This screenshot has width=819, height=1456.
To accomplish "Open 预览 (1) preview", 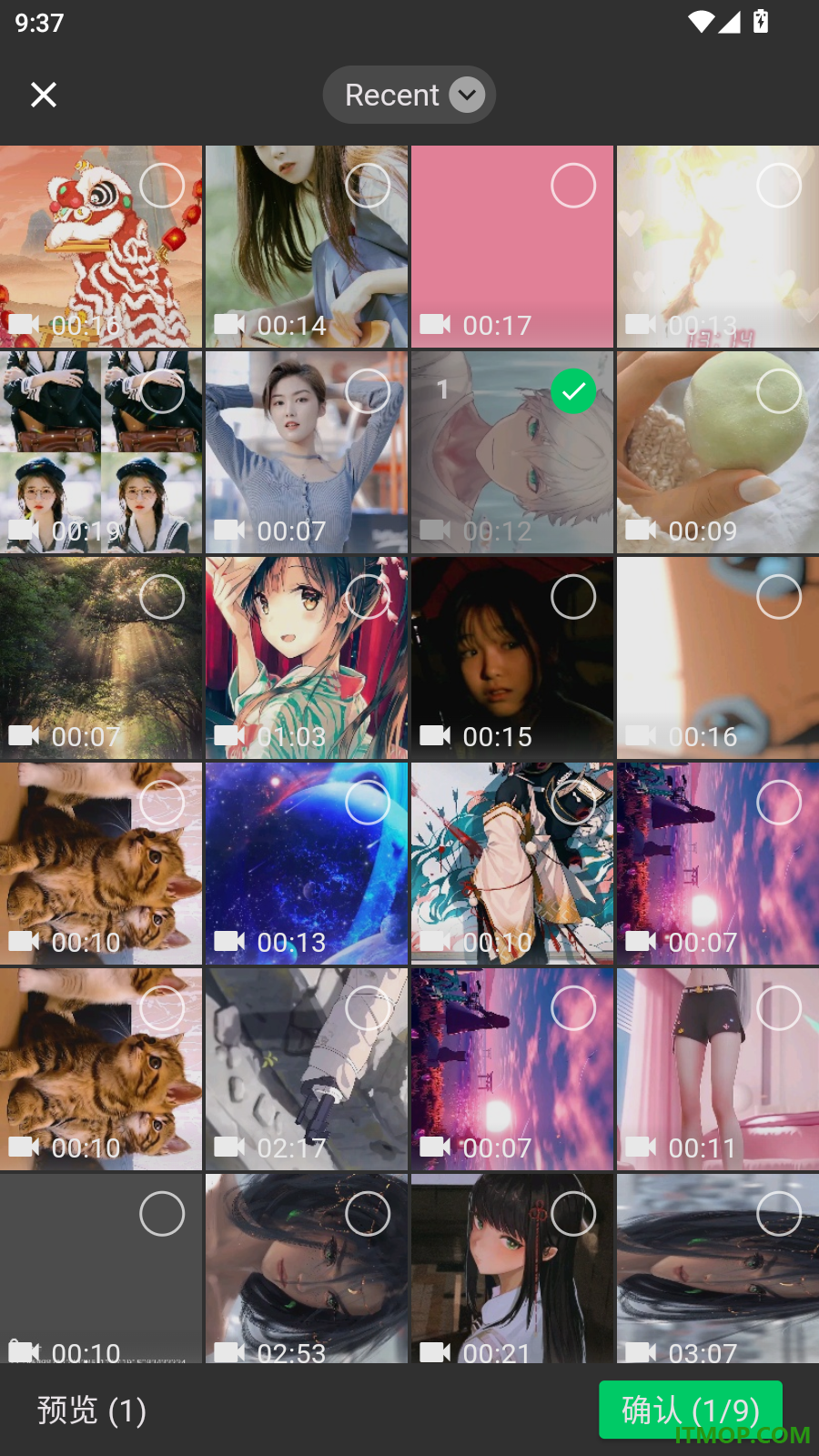I will (x=92, y=1410).
